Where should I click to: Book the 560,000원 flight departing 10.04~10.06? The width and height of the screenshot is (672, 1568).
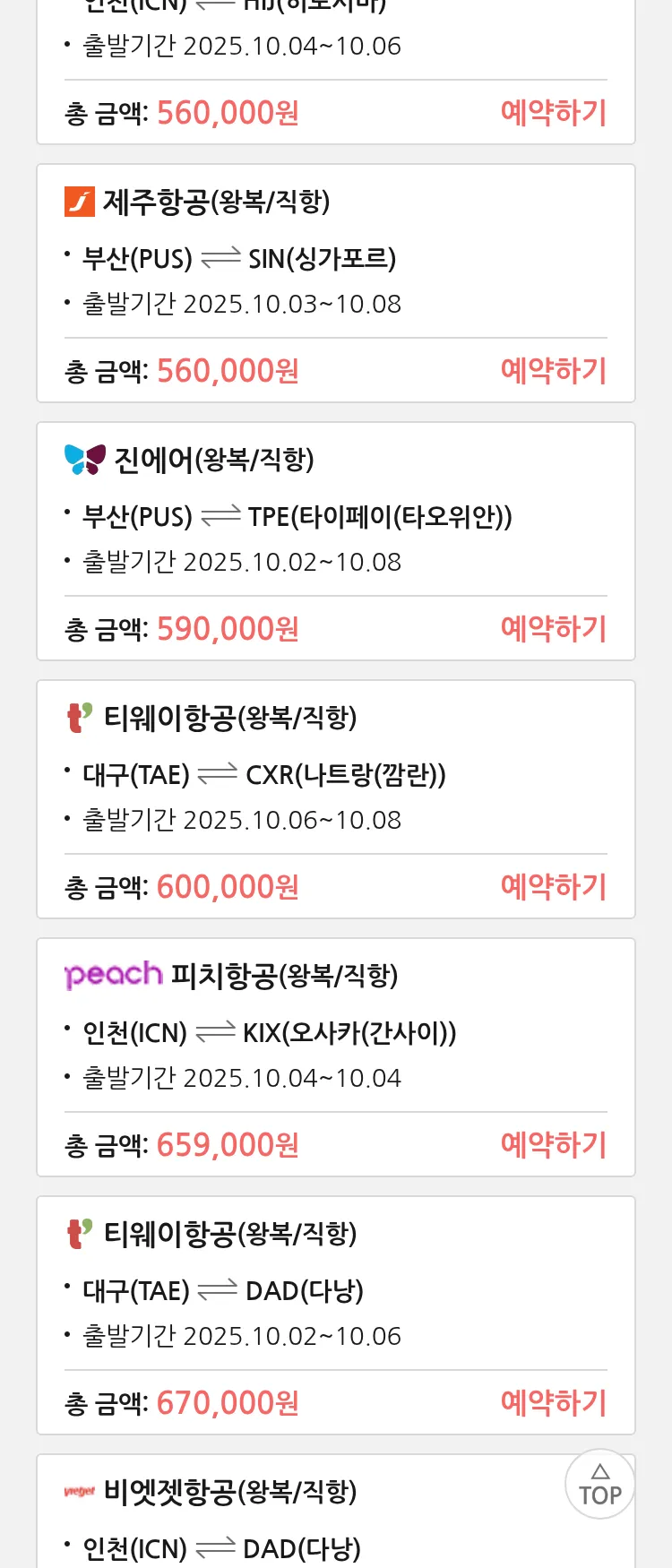click(553, 113)
